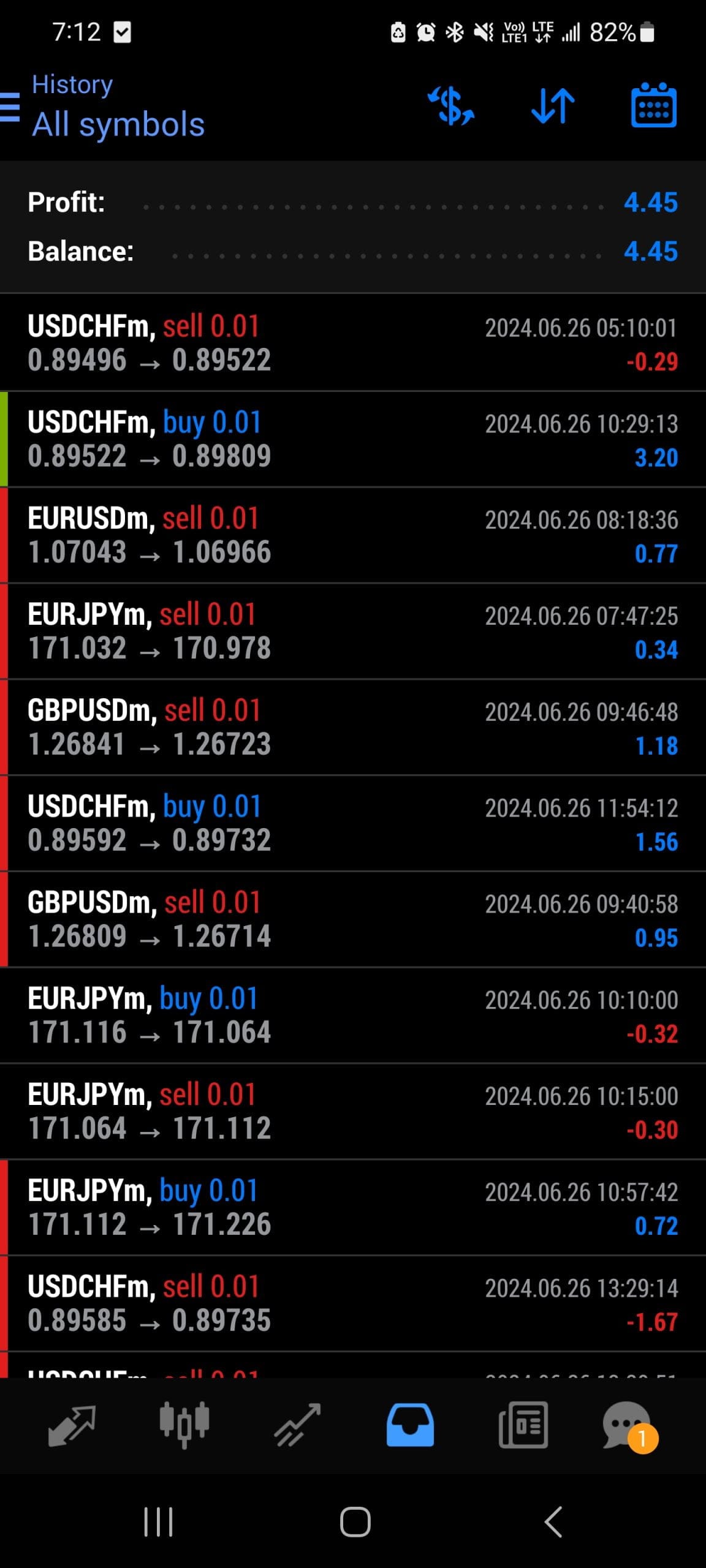The image size is (706, 1568).
Task: Open the symbol filter currency icon
Action: point(452,106)
